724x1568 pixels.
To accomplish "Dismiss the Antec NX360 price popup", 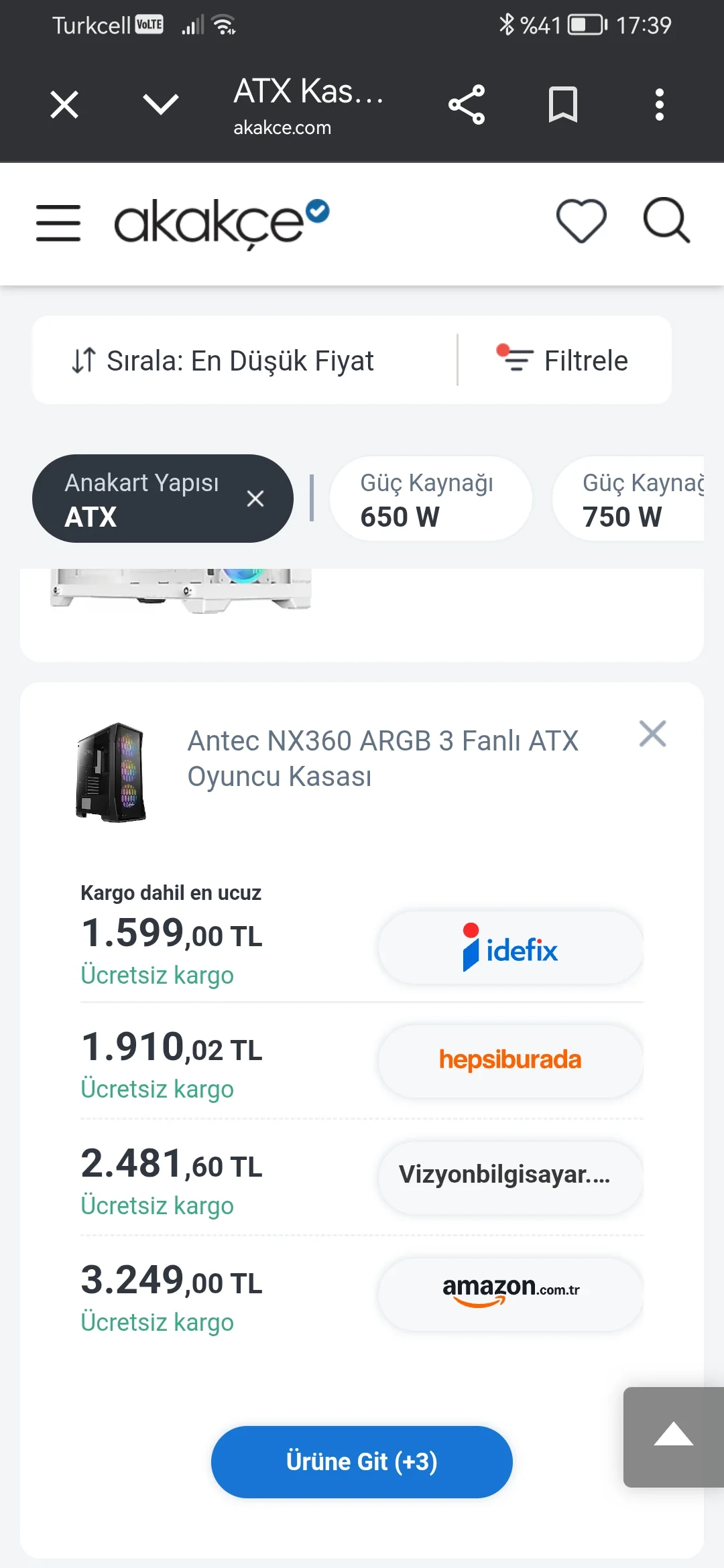I will click(652, 734).
